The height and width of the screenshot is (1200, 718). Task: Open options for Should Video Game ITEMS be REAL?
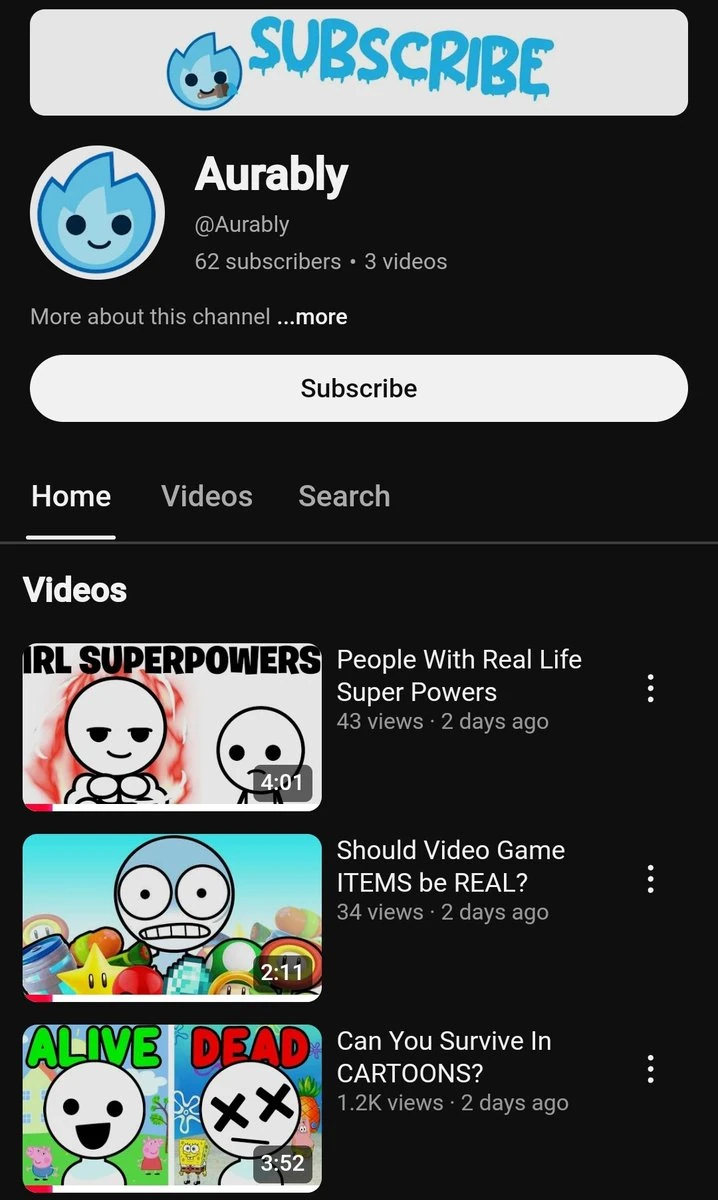(651, 879)
